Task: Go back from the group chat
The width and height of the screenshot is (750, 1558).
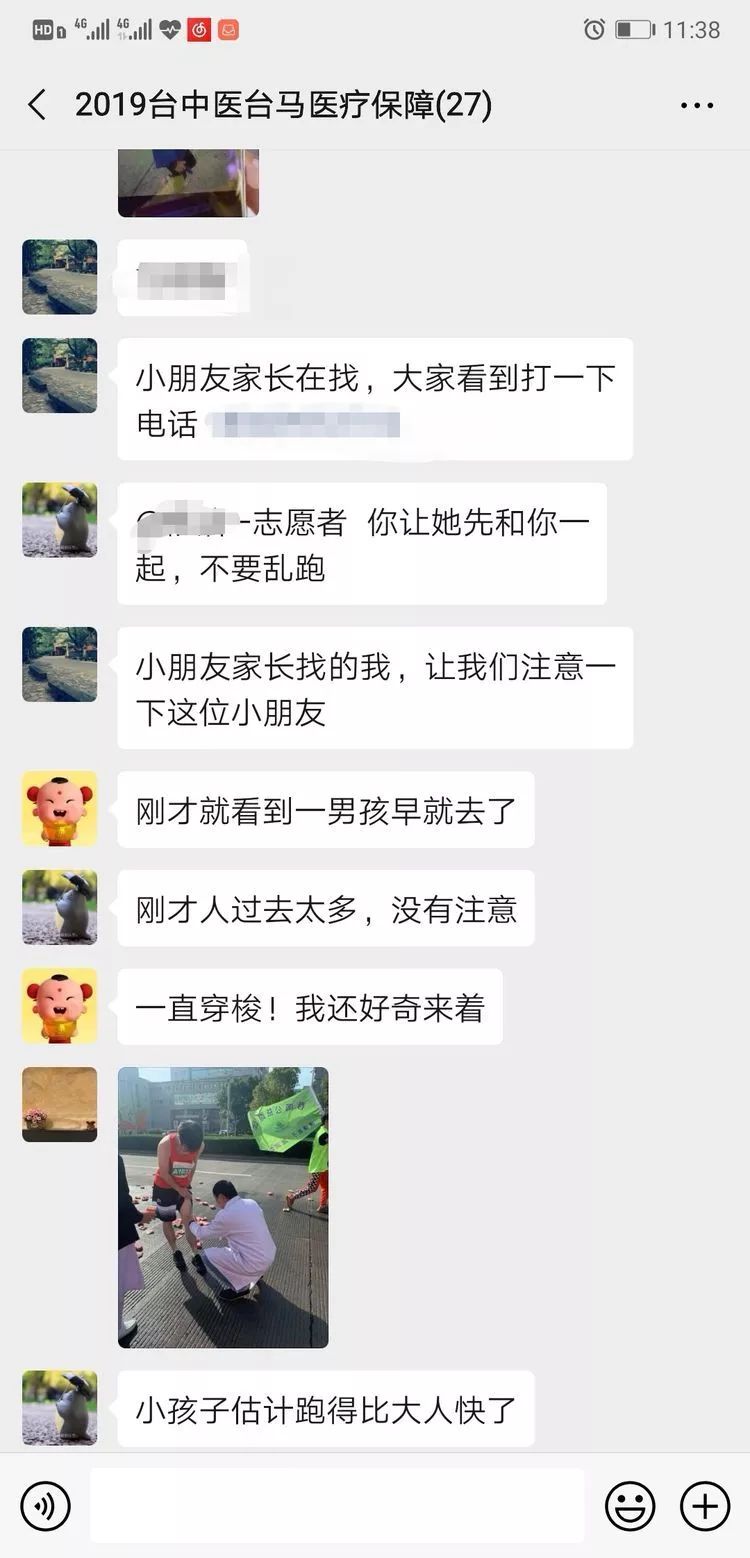Action: coord(37,105)
